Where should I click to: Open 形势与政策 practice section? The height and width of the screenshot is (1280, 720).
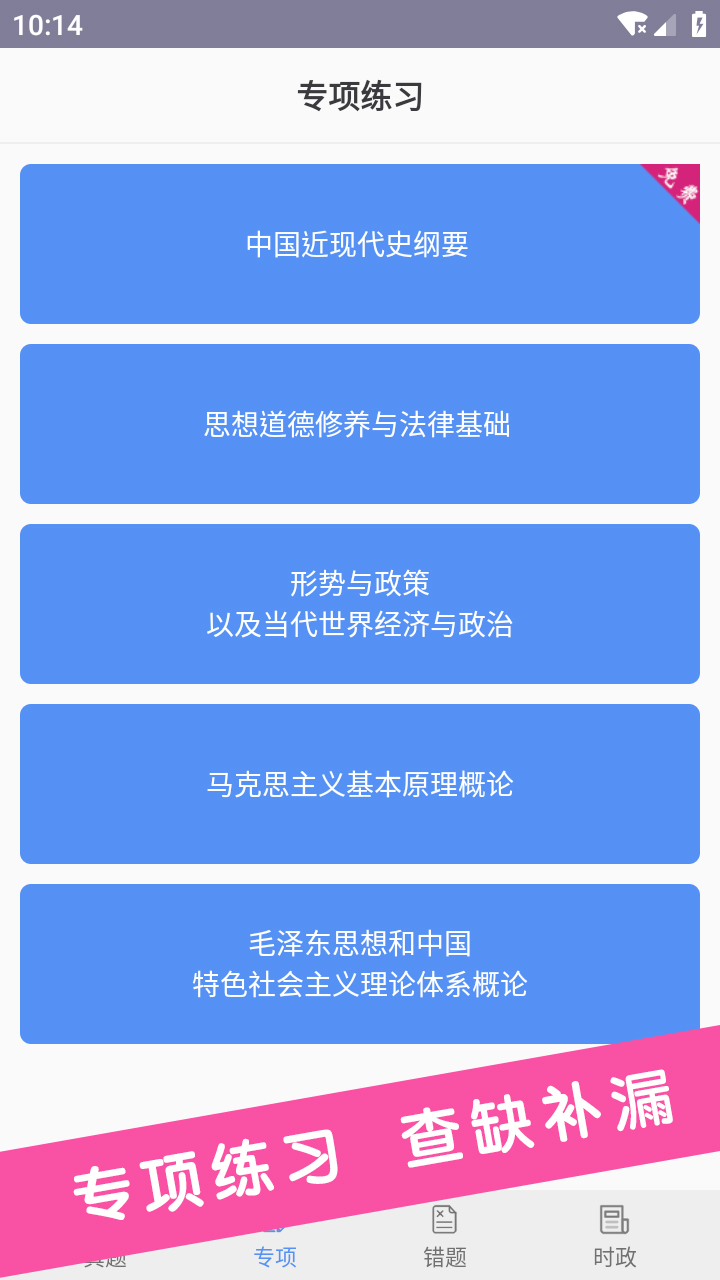tap(360, 603)
